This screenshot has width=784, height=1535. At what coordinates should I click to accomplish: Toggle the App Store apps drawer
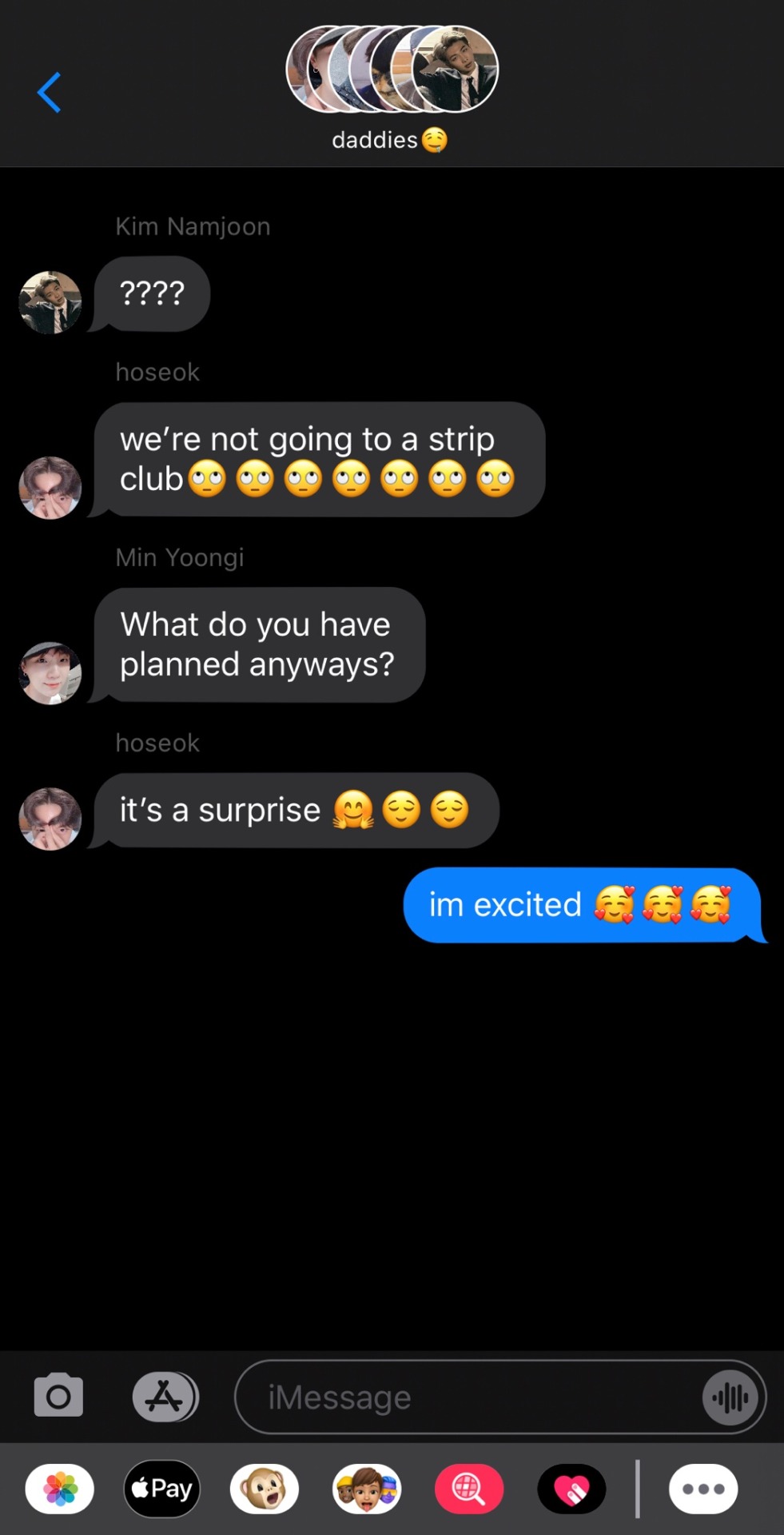(x=165, y=1397)
